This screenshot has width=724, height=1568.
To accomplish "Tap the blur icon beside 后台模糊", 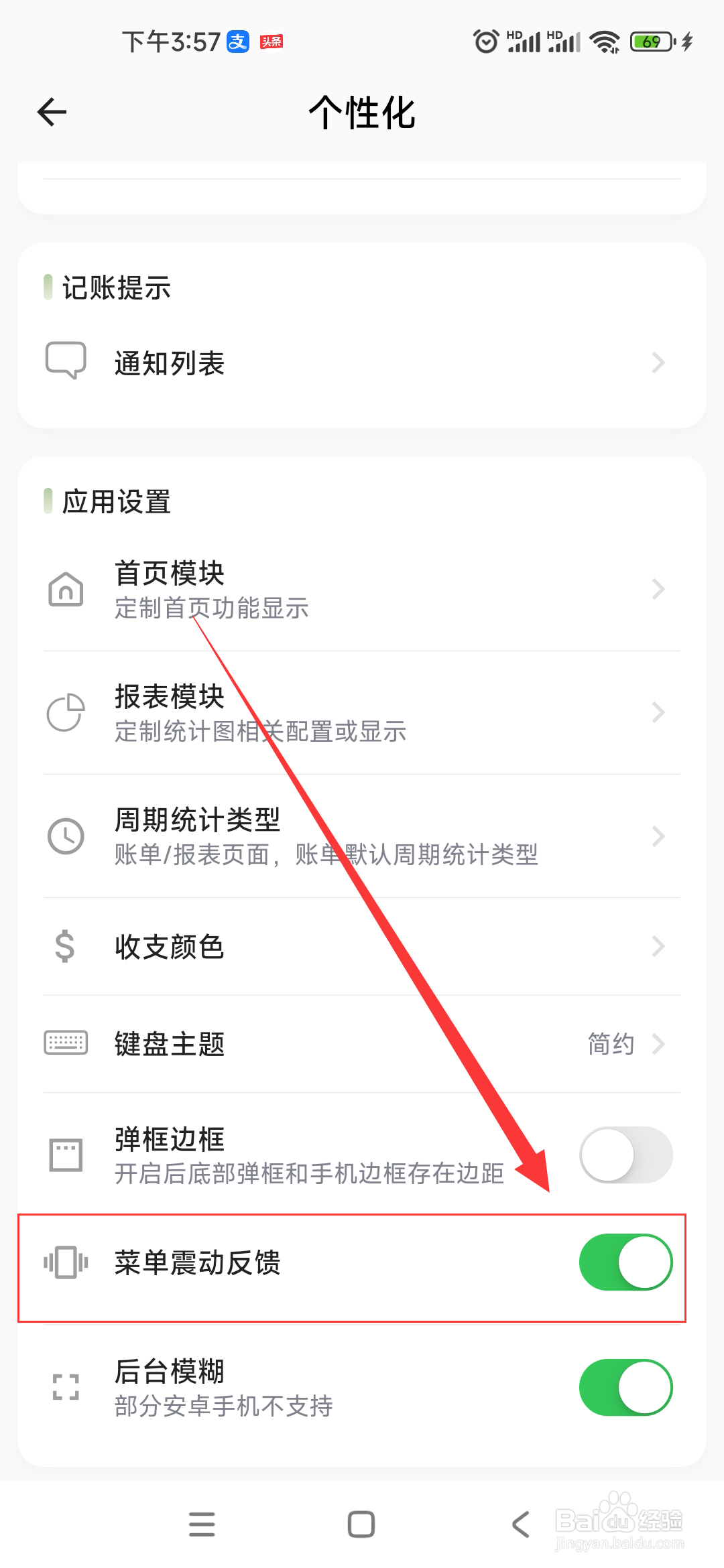I will click(64, 1387).
